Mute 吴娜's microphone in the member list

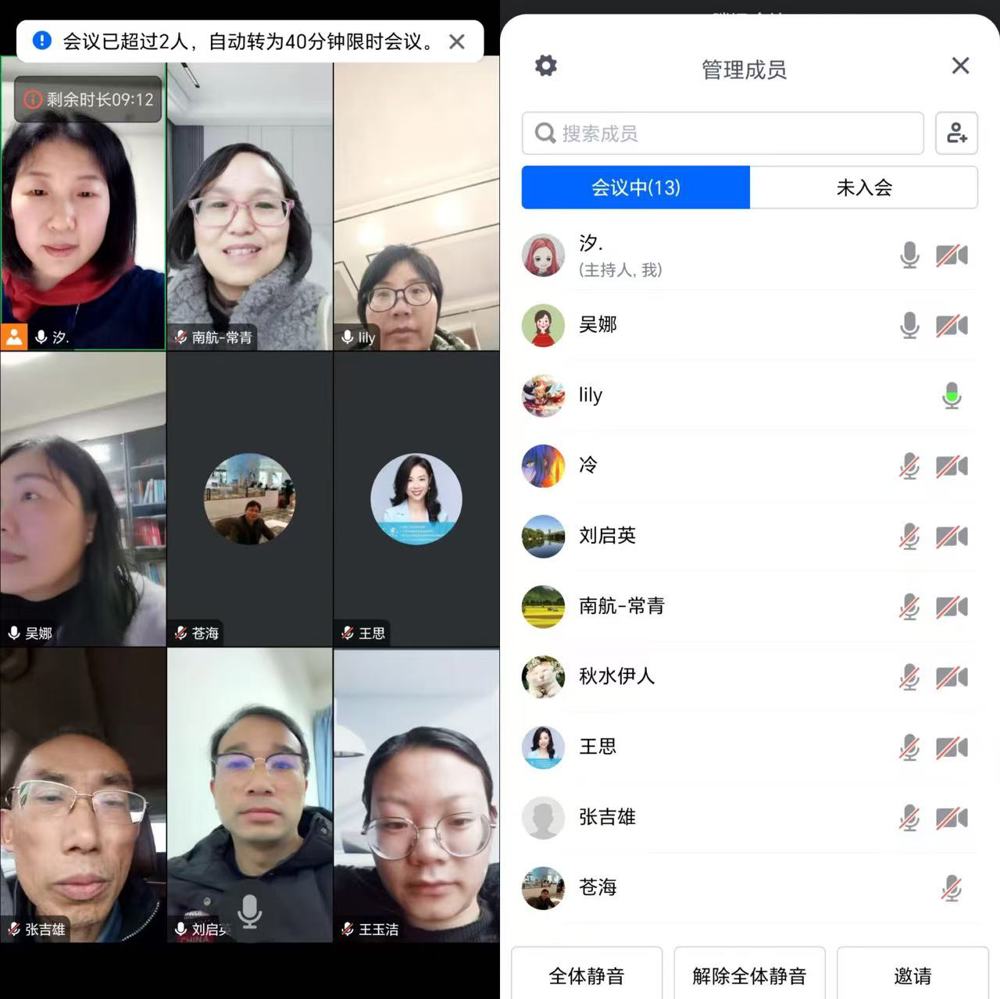point(909,325)
